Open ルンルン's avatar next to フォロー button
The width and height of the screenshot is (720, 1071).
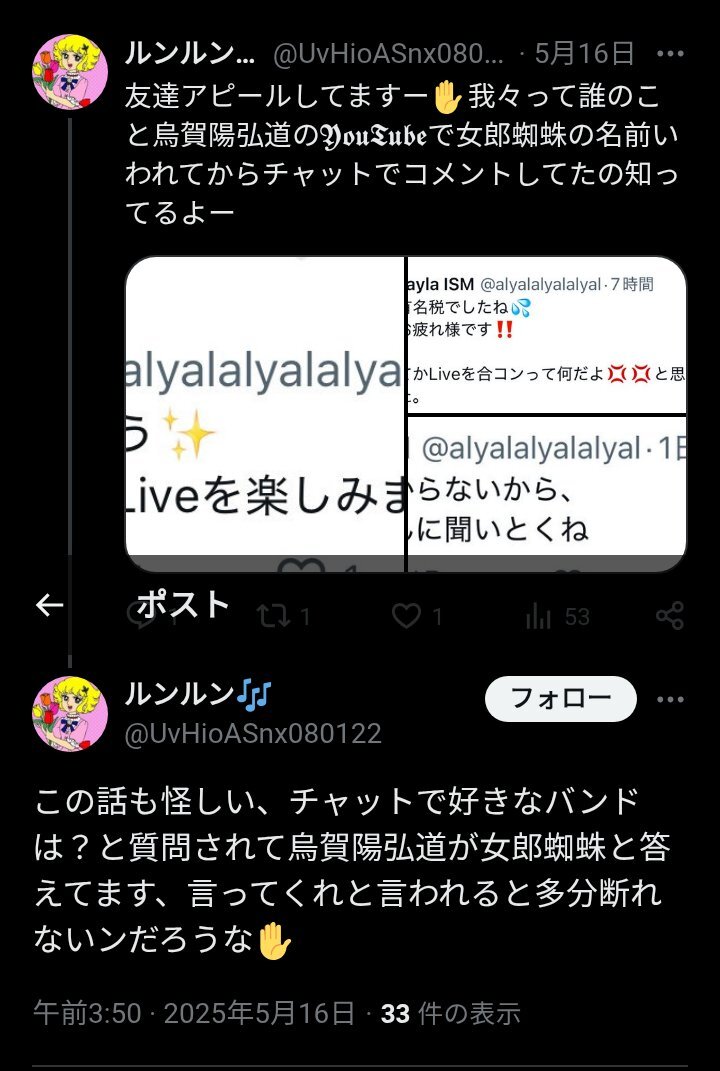pos(70,714)
